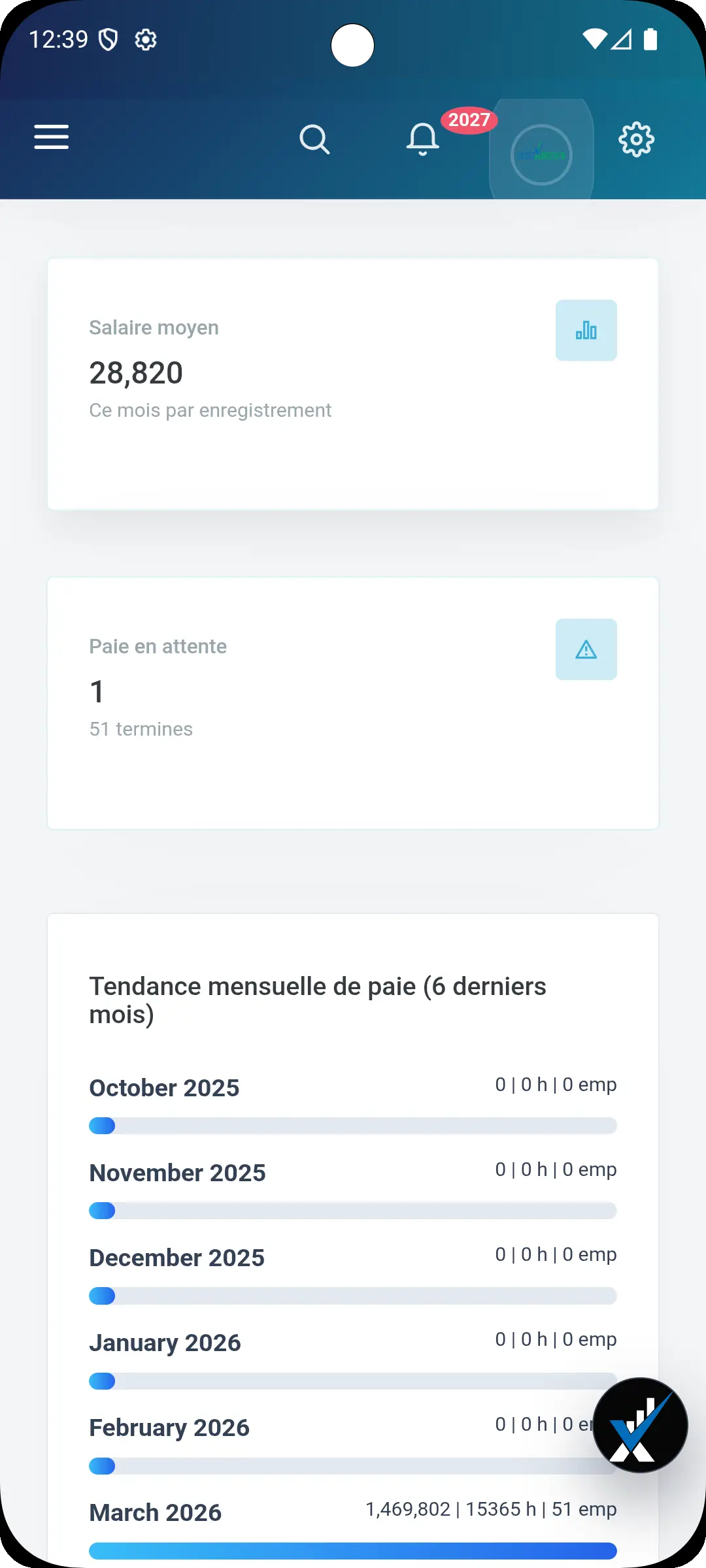Image resolution: width=706 pixels, height=1568 pixels.
Task: Tap the December 2025 month label
Action: 176,1258
